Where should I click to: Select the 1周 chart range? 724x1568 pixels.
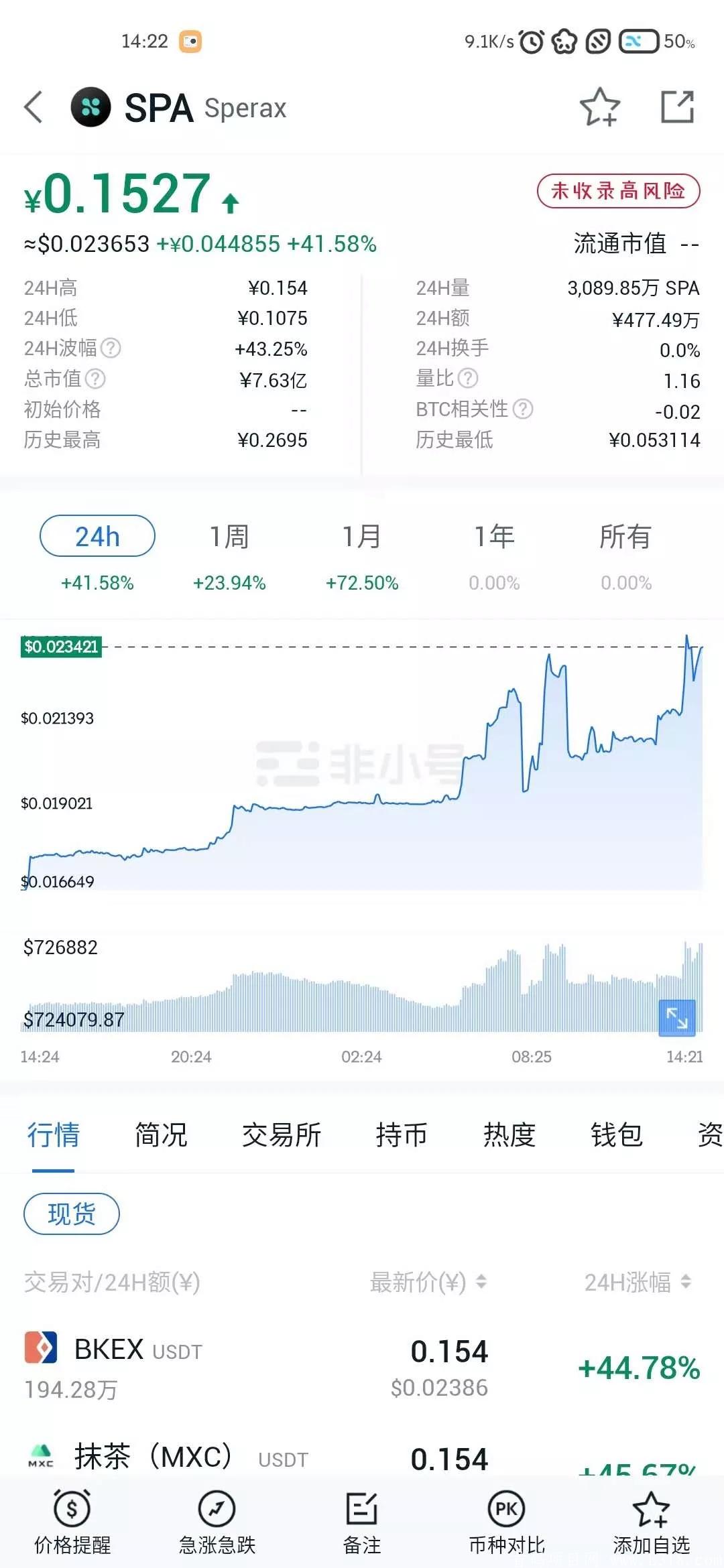(x=229, y=537)
